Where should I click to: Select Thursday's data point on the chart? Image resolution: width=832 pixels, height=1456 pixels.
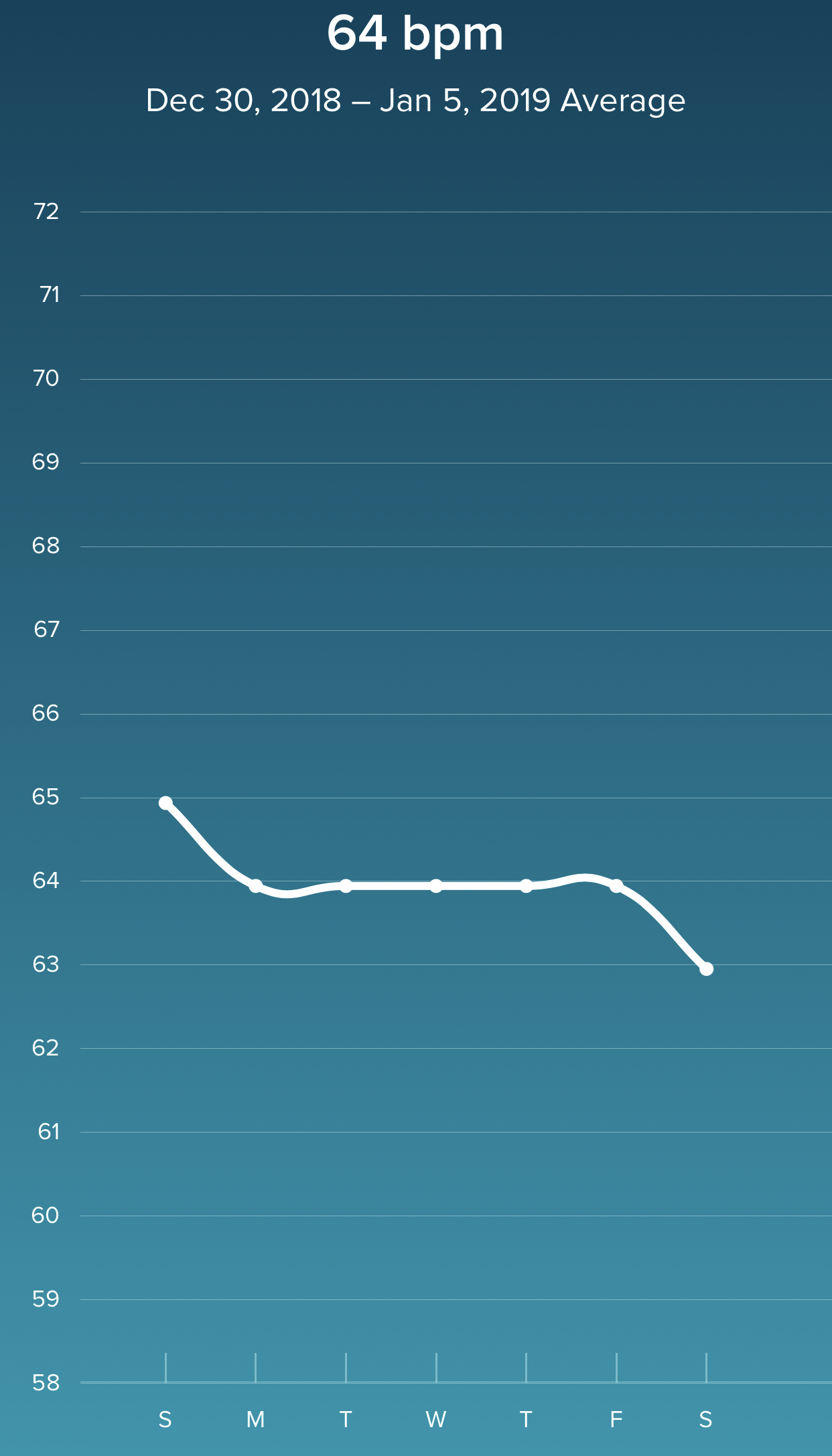pyautogui.click(x=527, y=886)
